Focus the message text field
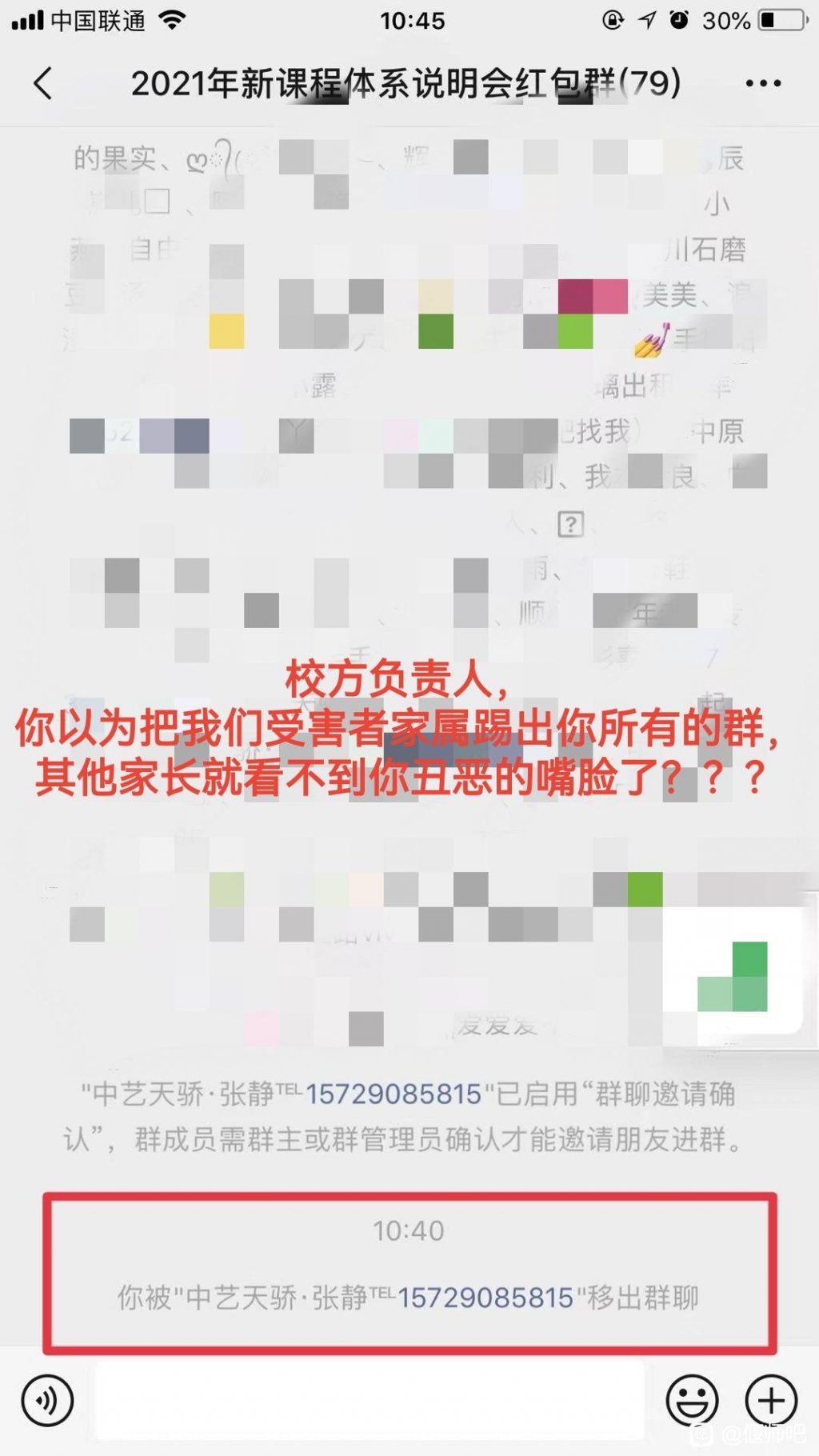819x1456 pixels. pos(370,1401)
